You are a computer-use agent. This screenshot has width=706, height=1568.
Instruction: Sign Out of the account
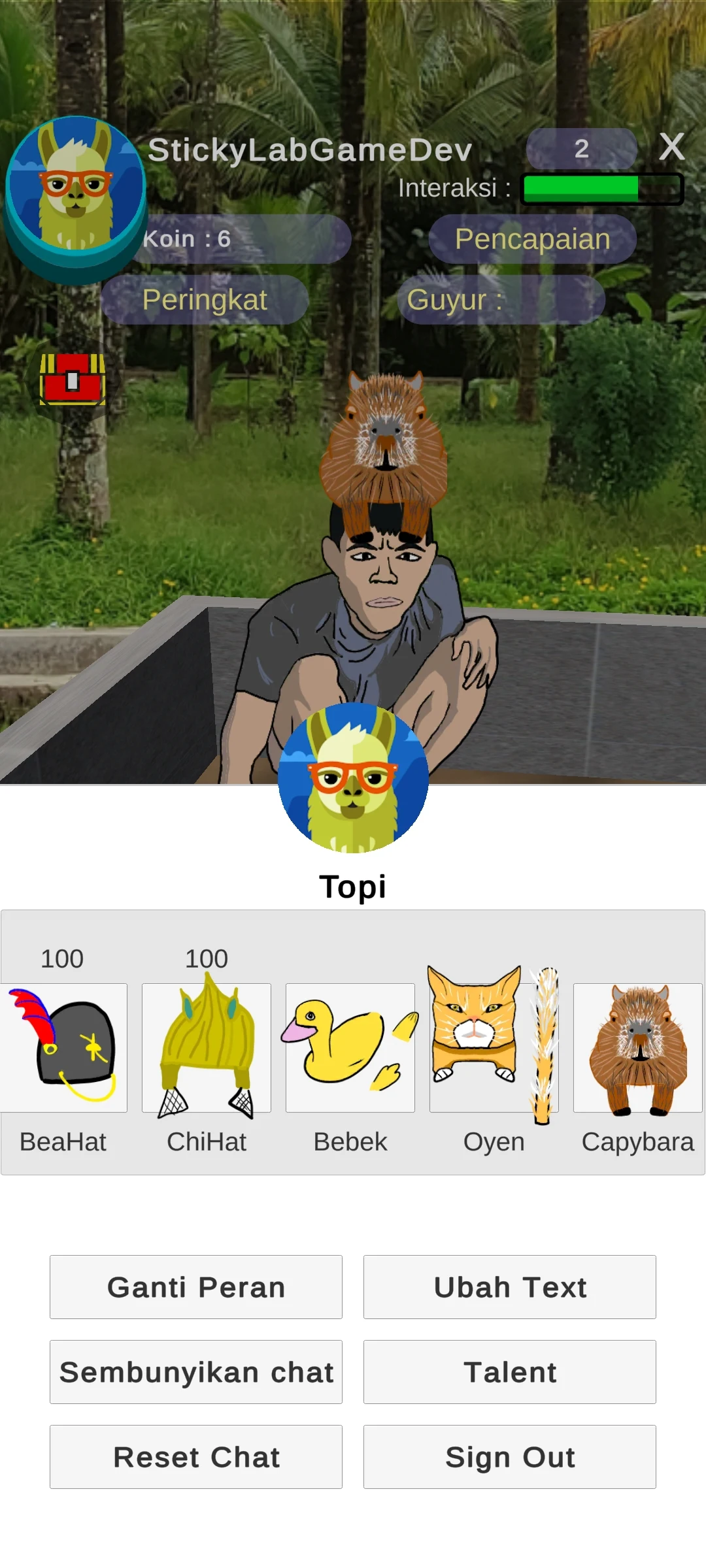510,1457
